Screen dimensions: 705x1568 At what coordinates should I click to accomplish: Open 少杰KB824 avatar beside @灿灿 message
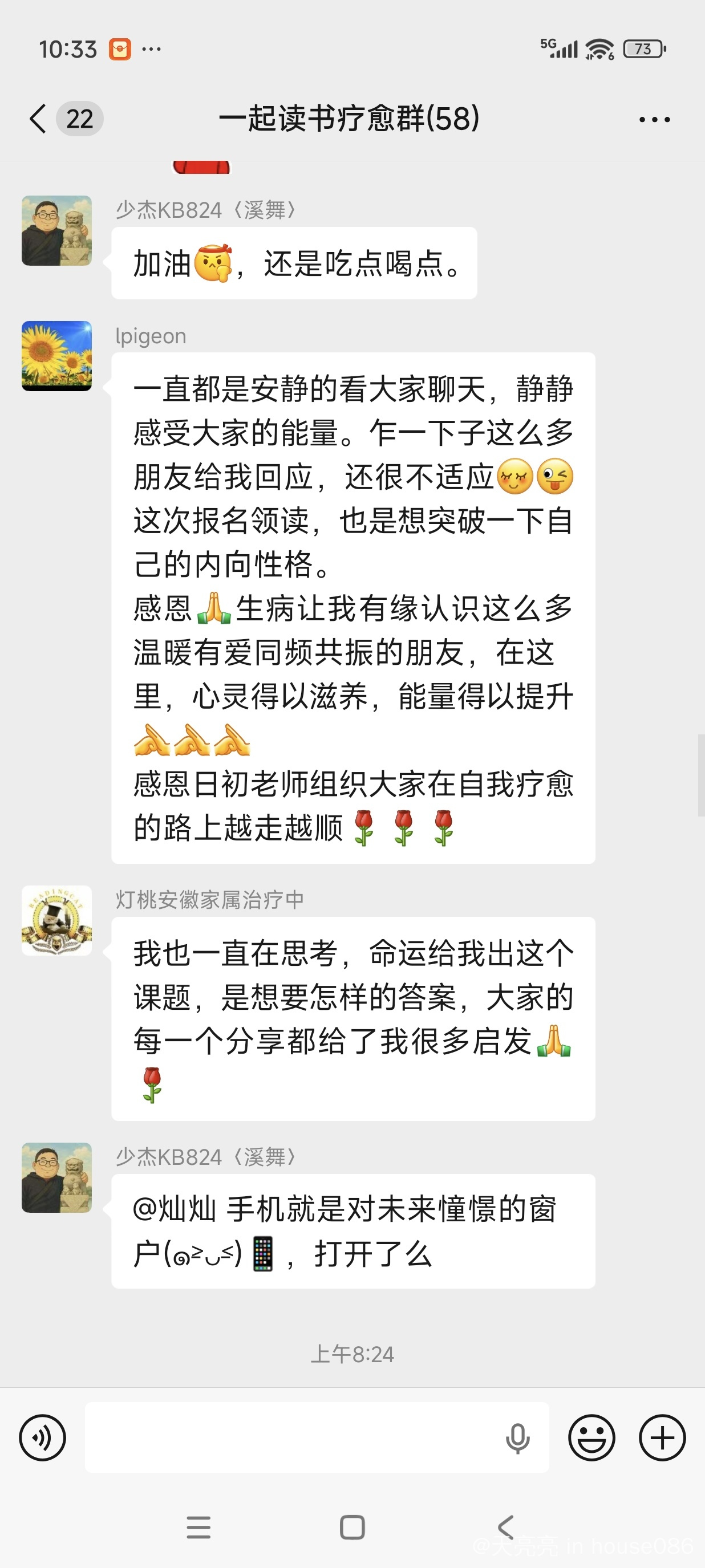(56, 1177)
